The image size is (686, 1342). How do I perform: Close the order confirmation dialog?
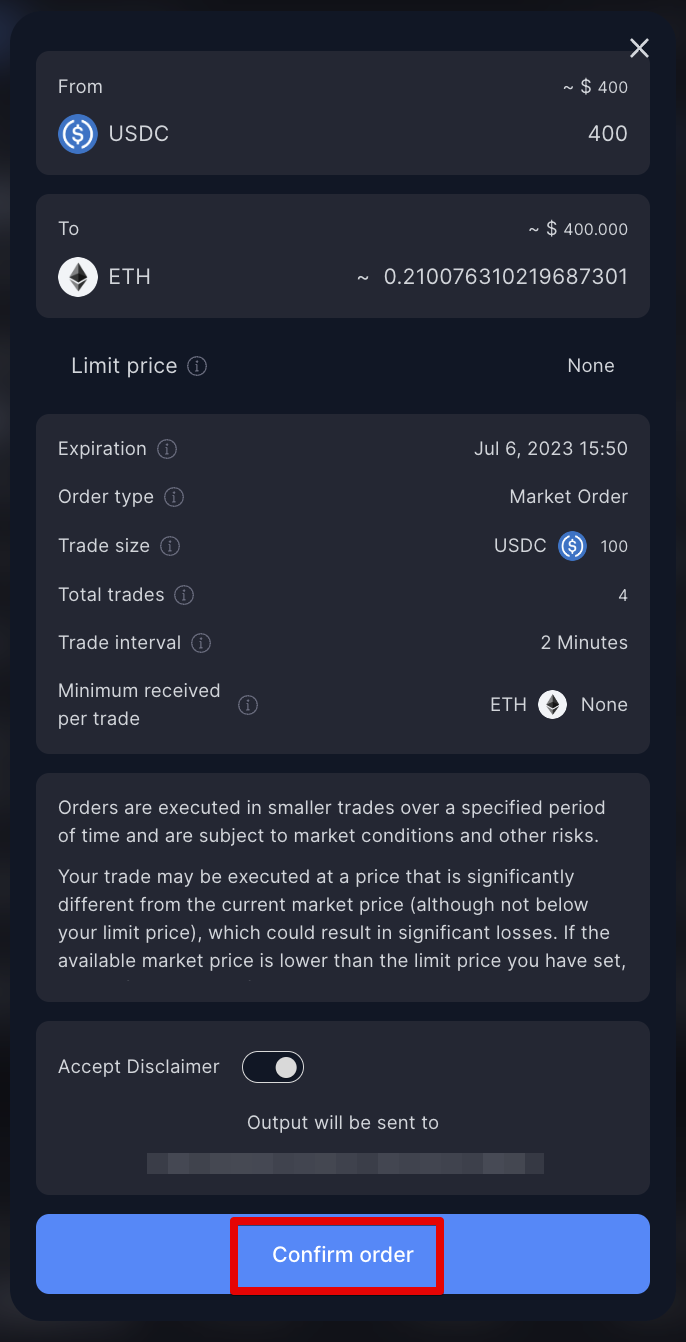tap(639, 48)
